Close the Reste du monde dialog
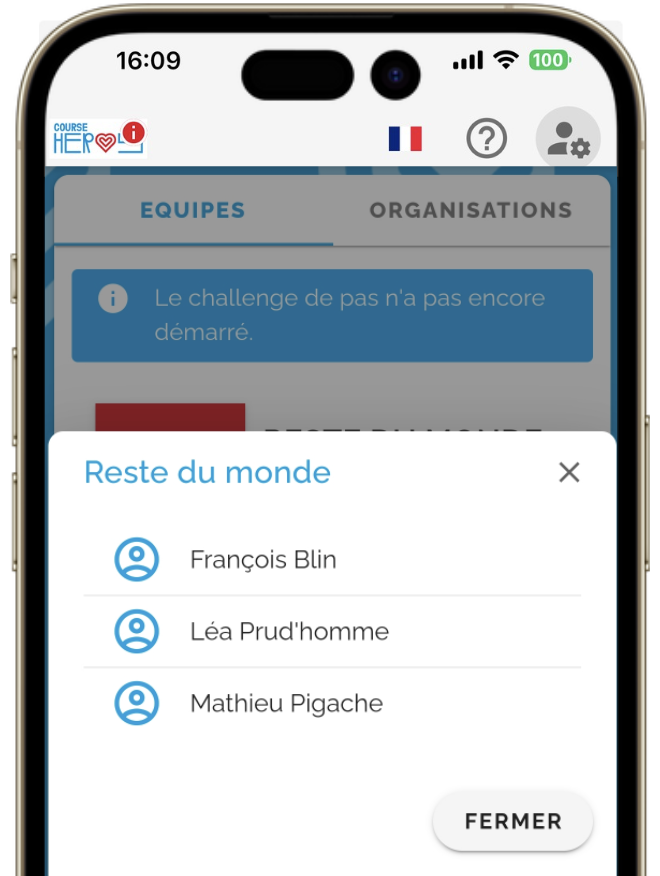The image size is (660, 876). [x=569, y=472]
